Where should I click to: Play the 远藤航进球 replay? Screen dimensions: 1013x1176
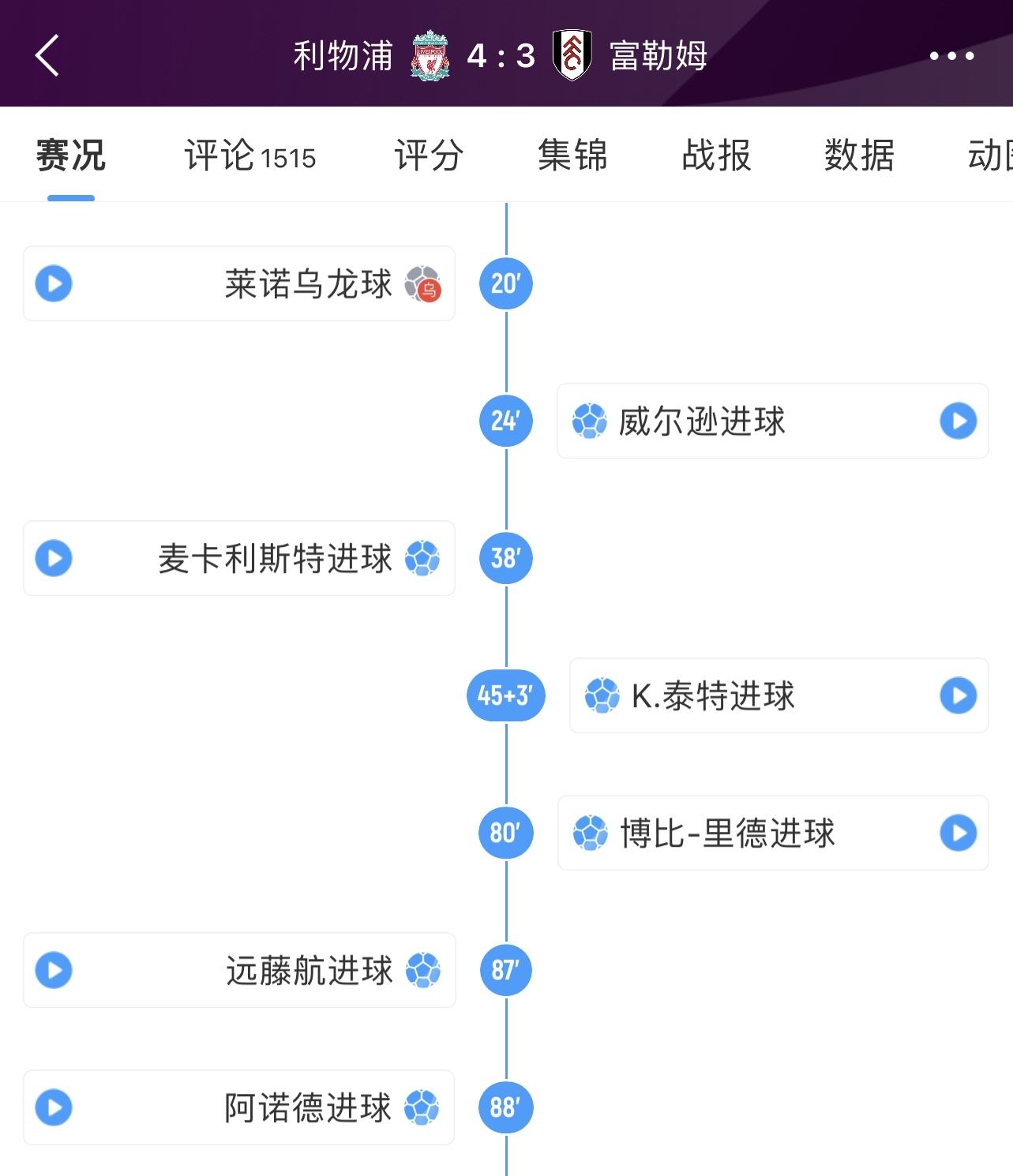(54, 971)
